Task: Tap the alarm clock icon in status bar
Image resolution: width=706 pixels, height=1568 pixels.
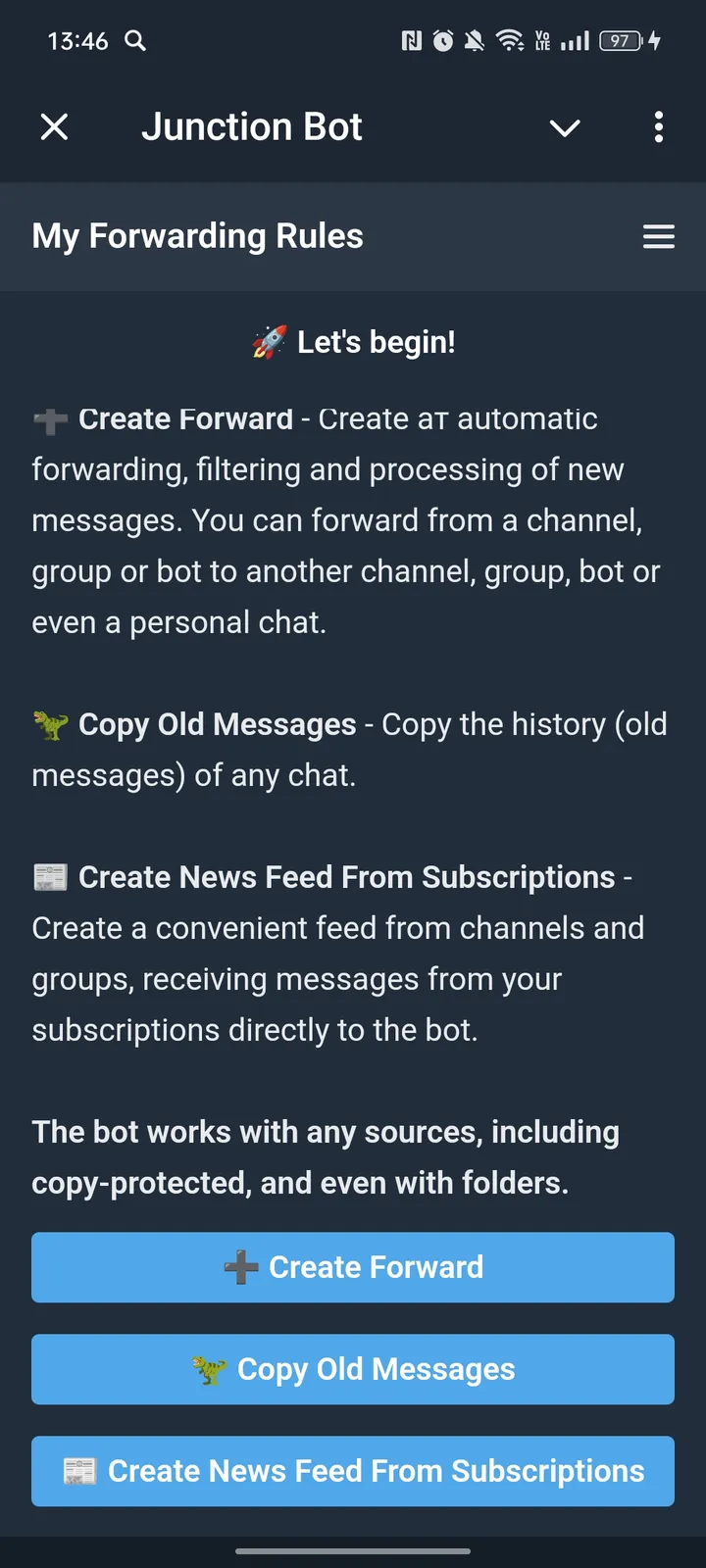Action: [x=442, y=41]
